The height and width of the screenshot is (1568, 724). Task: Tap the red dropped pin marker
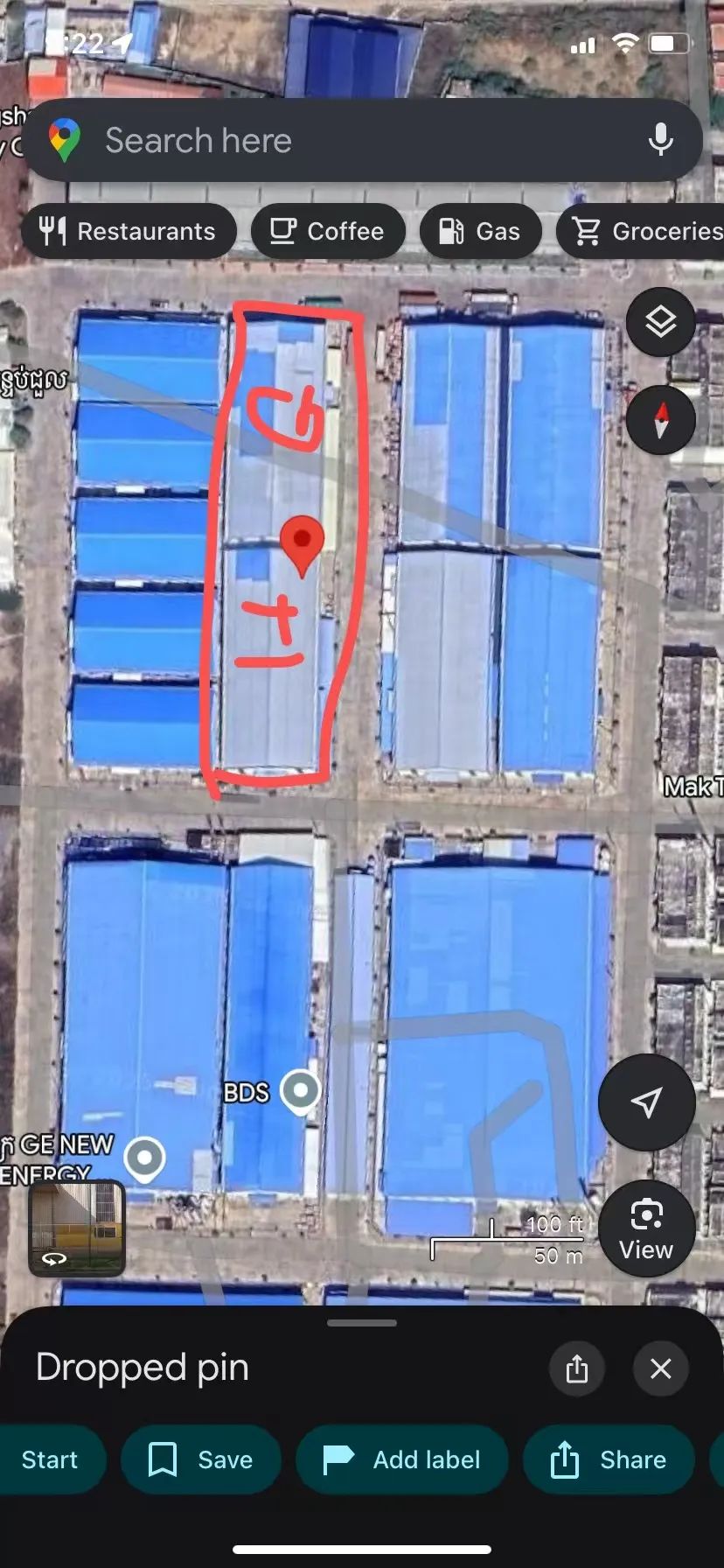click(303, 542)
